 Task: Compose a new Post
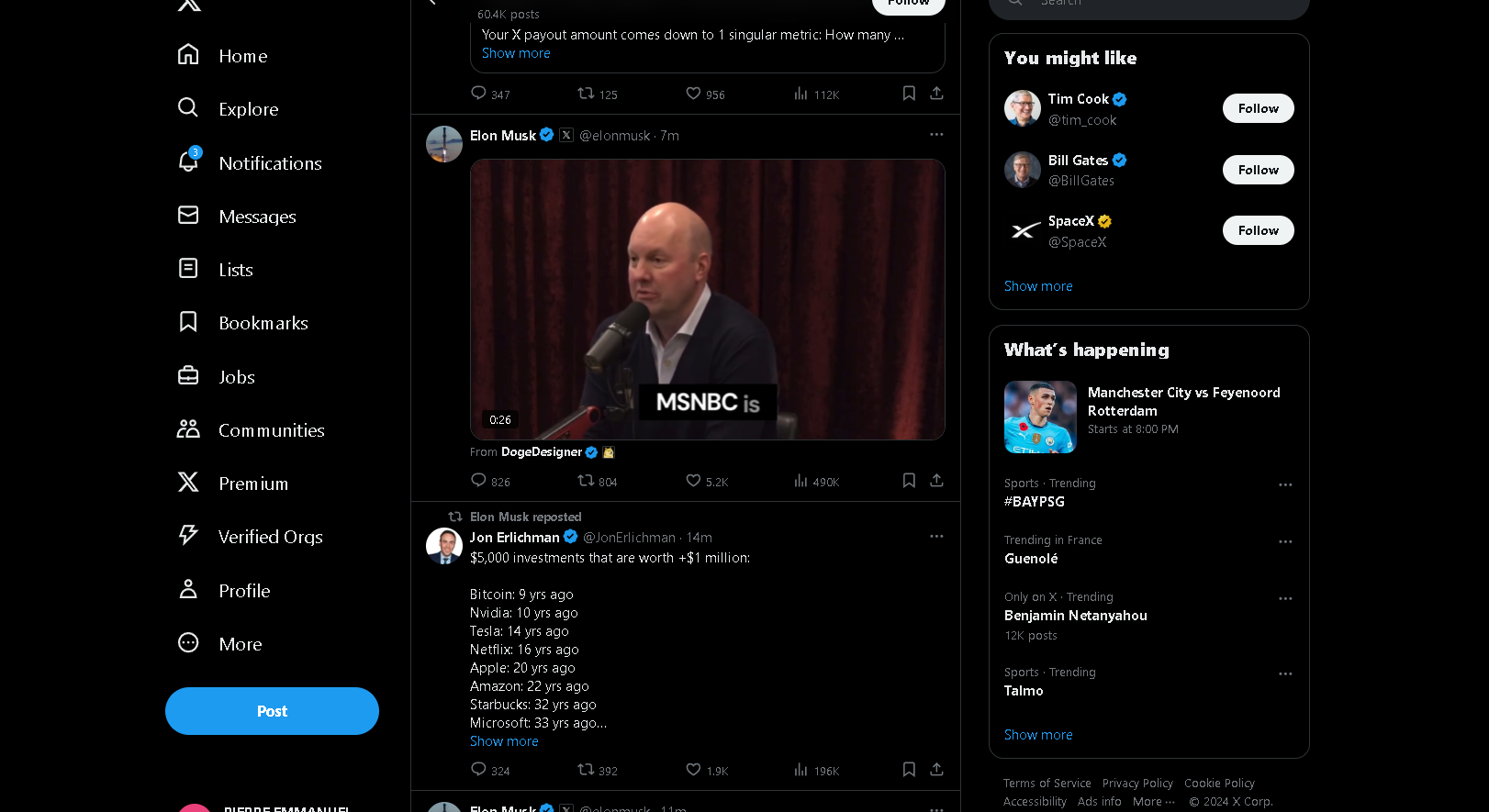[272, 711]
